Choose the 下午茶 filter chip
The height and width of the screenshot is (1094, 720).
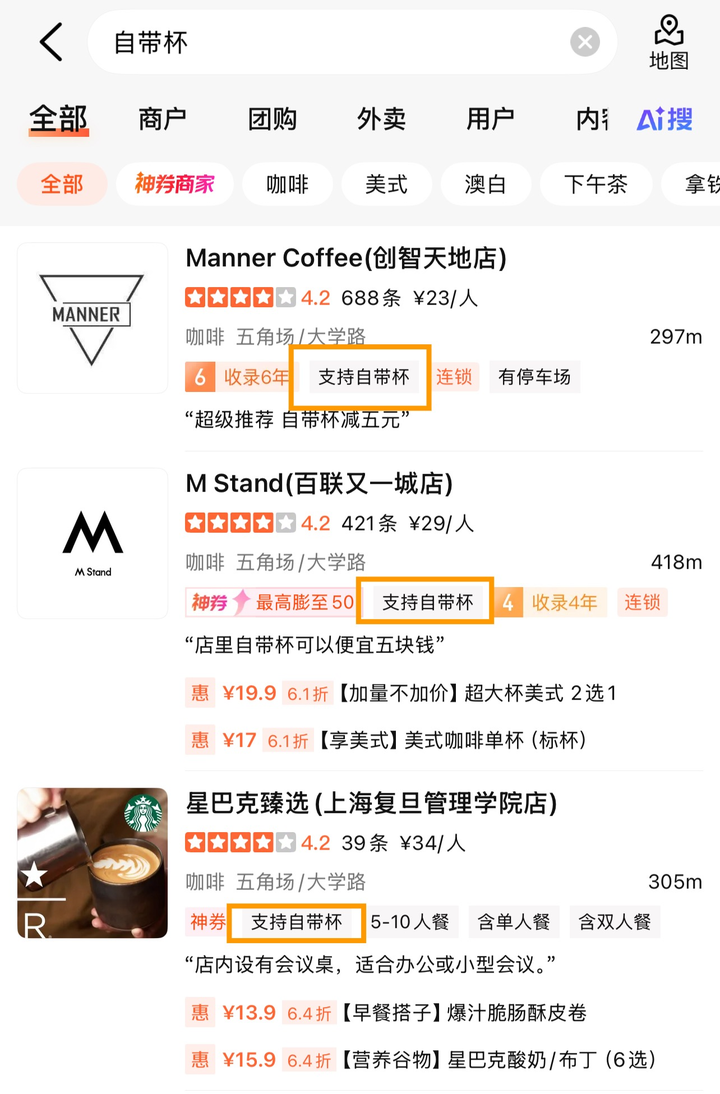595,185
